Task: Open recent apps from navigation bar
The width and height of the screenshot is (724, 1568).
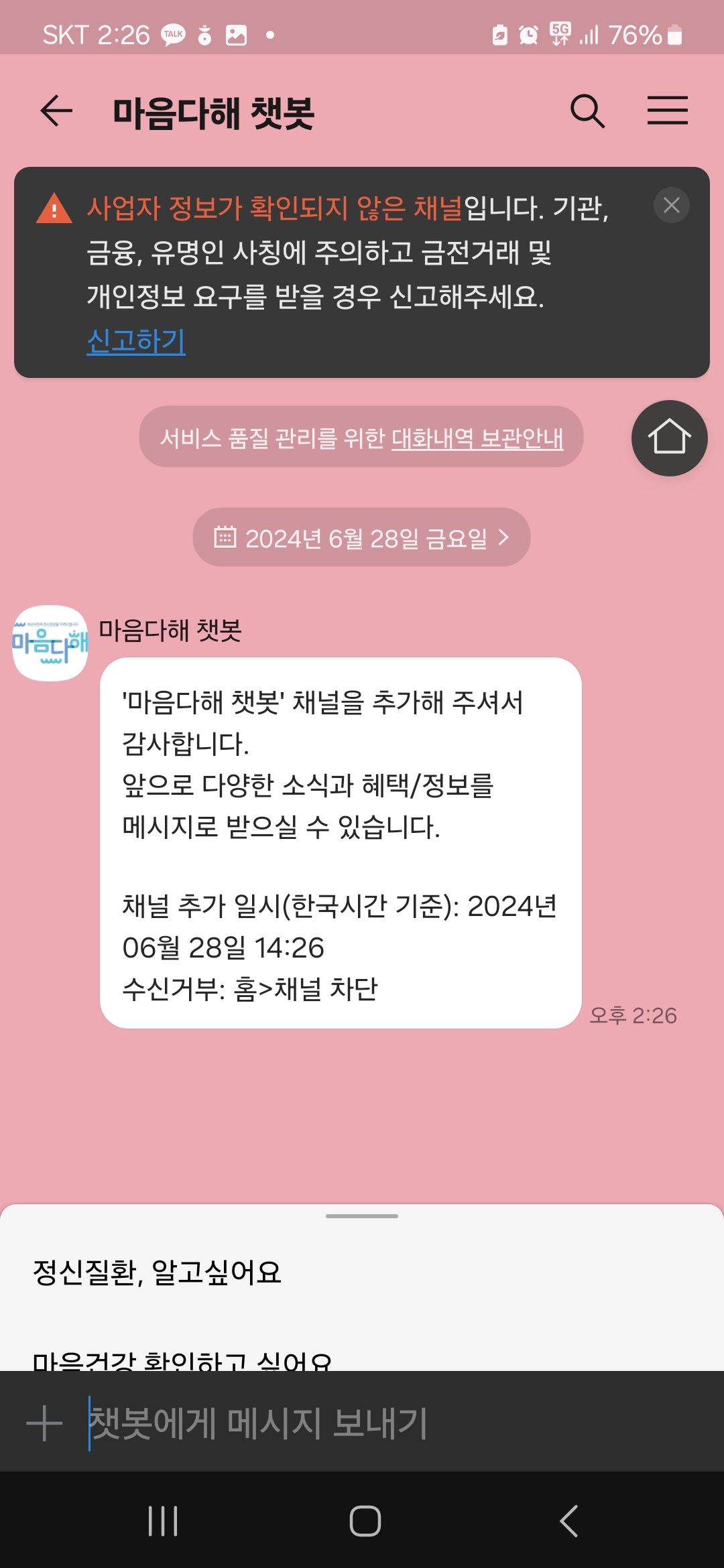Action: point(163,1521)
